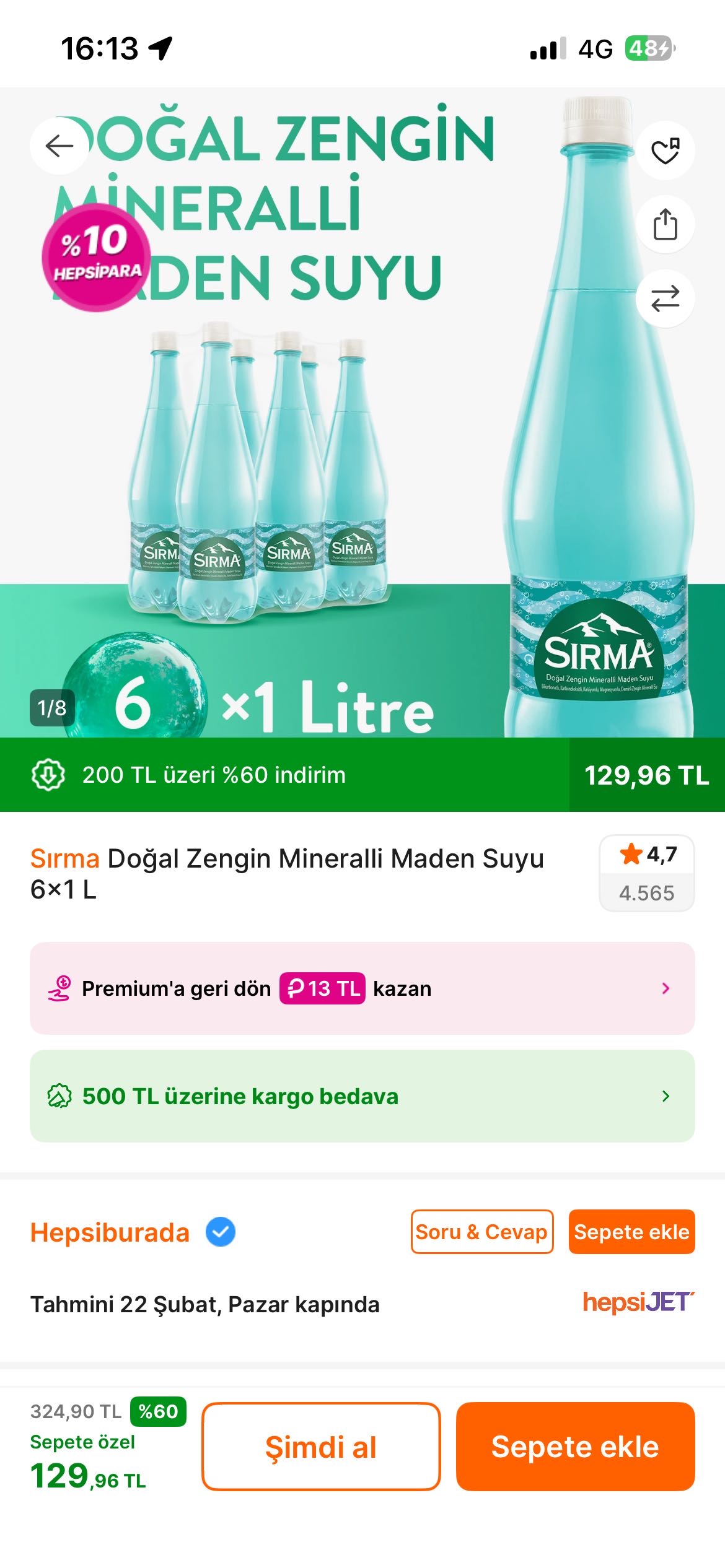Buy now with Şimdi al

pos(321,1447)
